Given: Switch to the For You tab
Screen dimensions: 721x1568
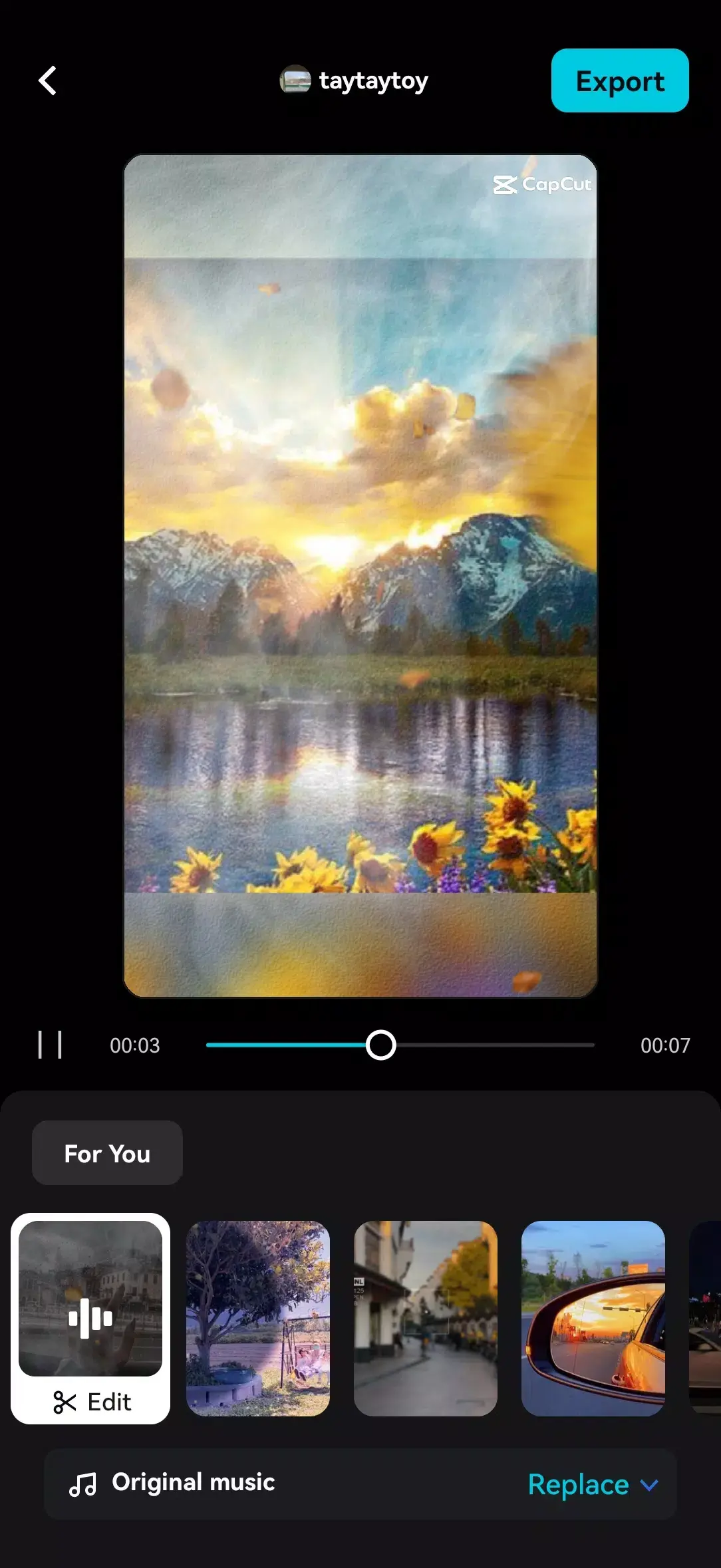Looking at the screenshot, I should click(x=106, y=1153).
